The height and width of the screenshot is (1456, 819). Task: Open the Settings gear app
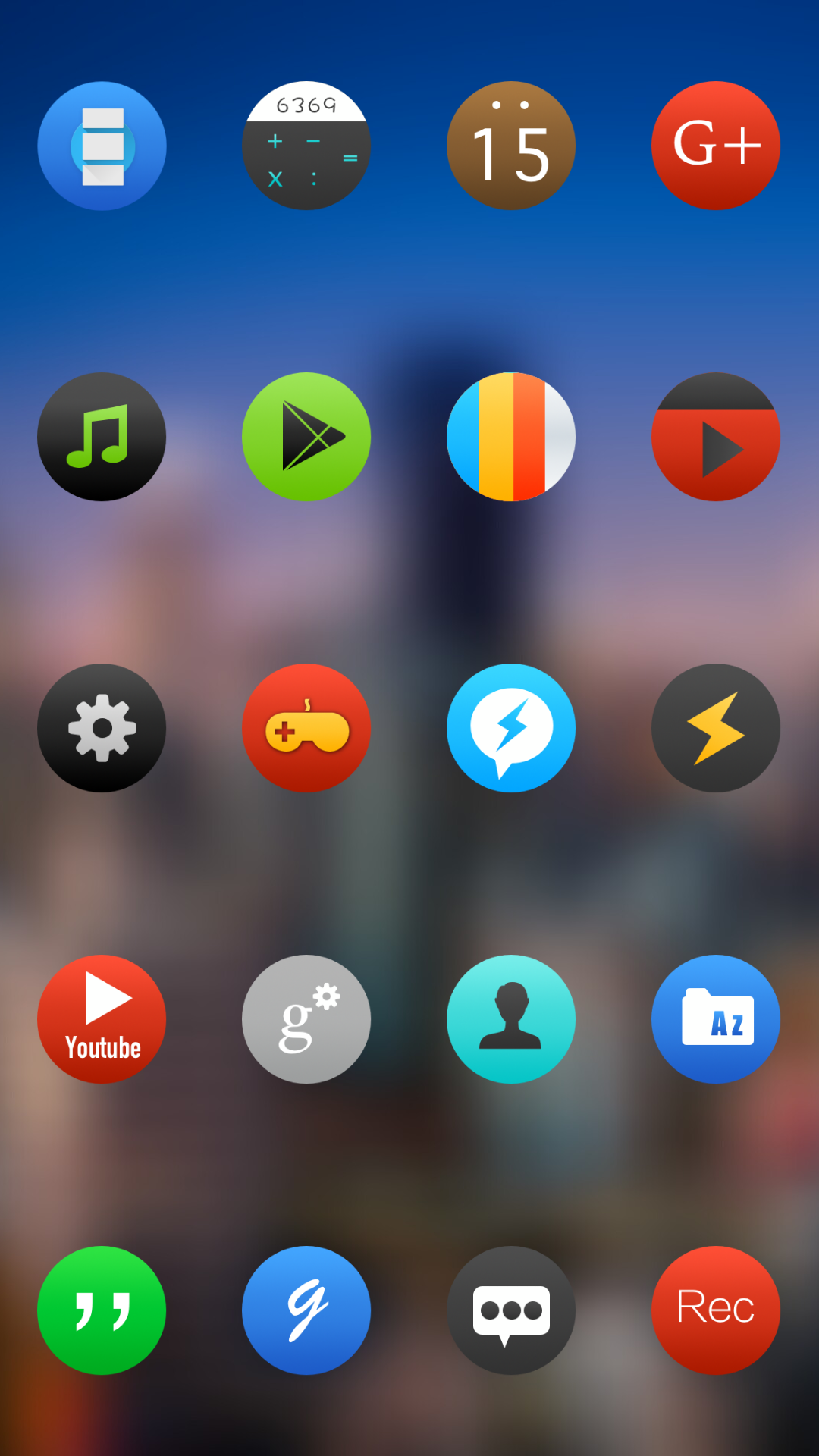tap(102, 728)
